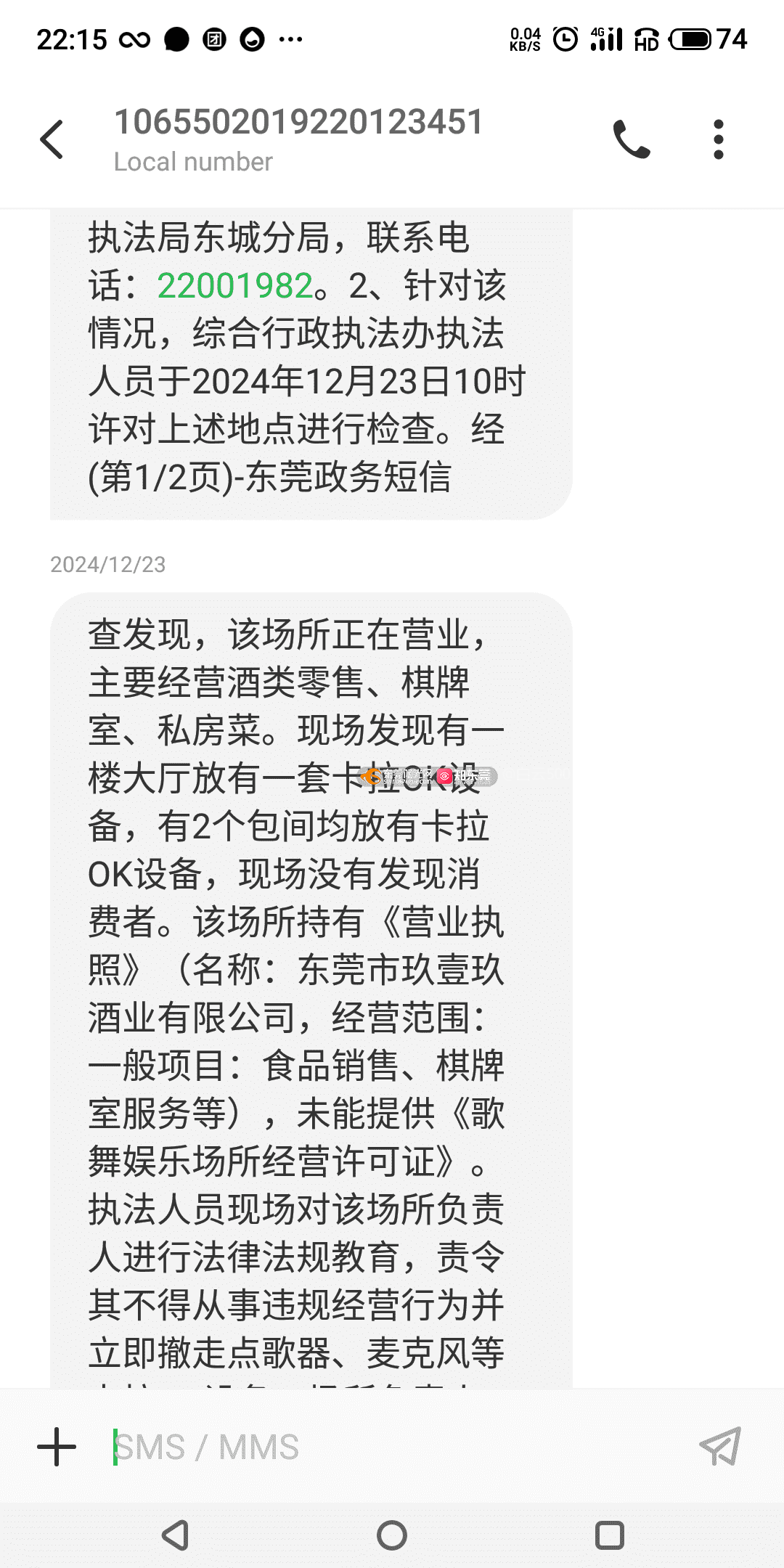Go to the home screen
The width and height of the screenshot is (784, 1568).
pyautogui.click(x=392, y=1535)
